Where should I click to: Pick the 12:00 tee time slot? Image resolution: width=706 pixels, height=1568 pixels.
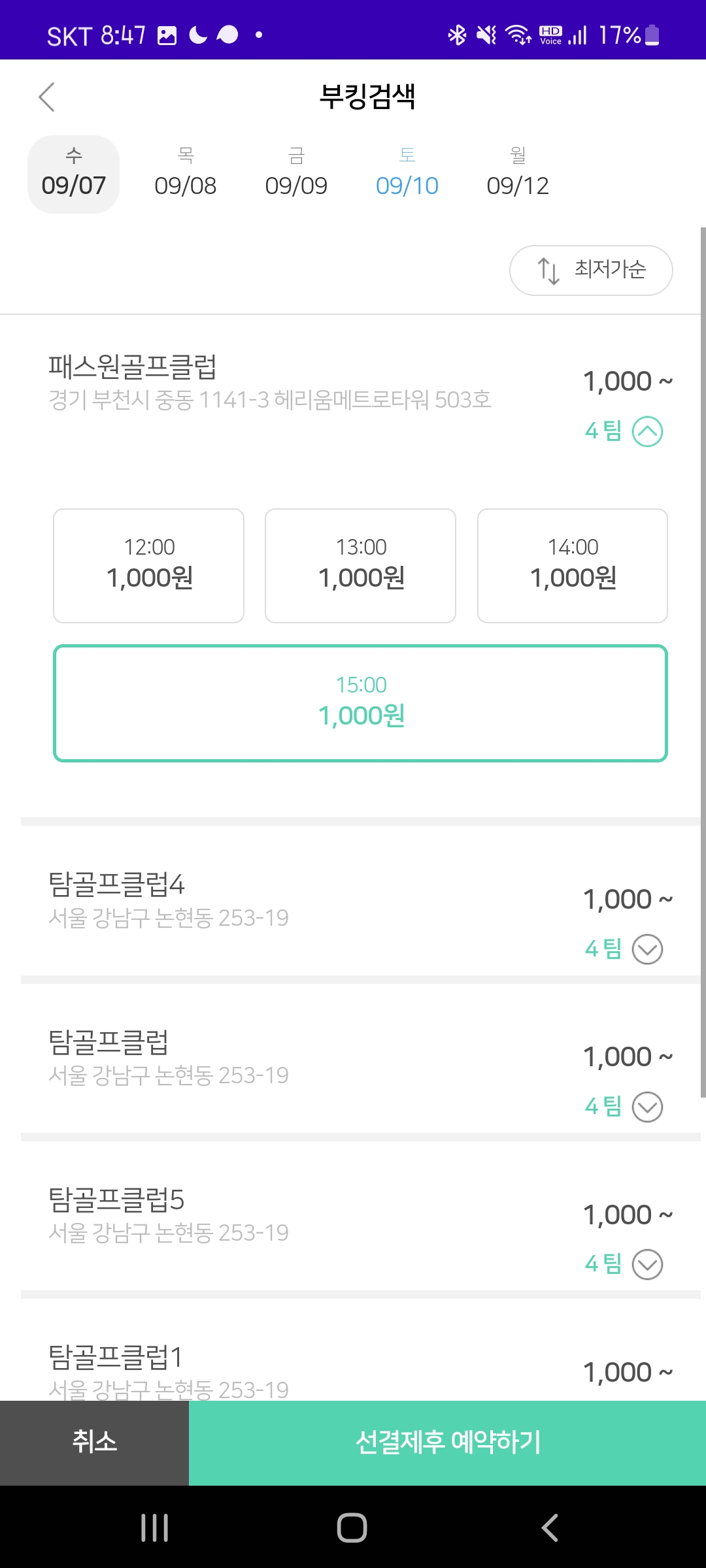(x=149, y=566)
